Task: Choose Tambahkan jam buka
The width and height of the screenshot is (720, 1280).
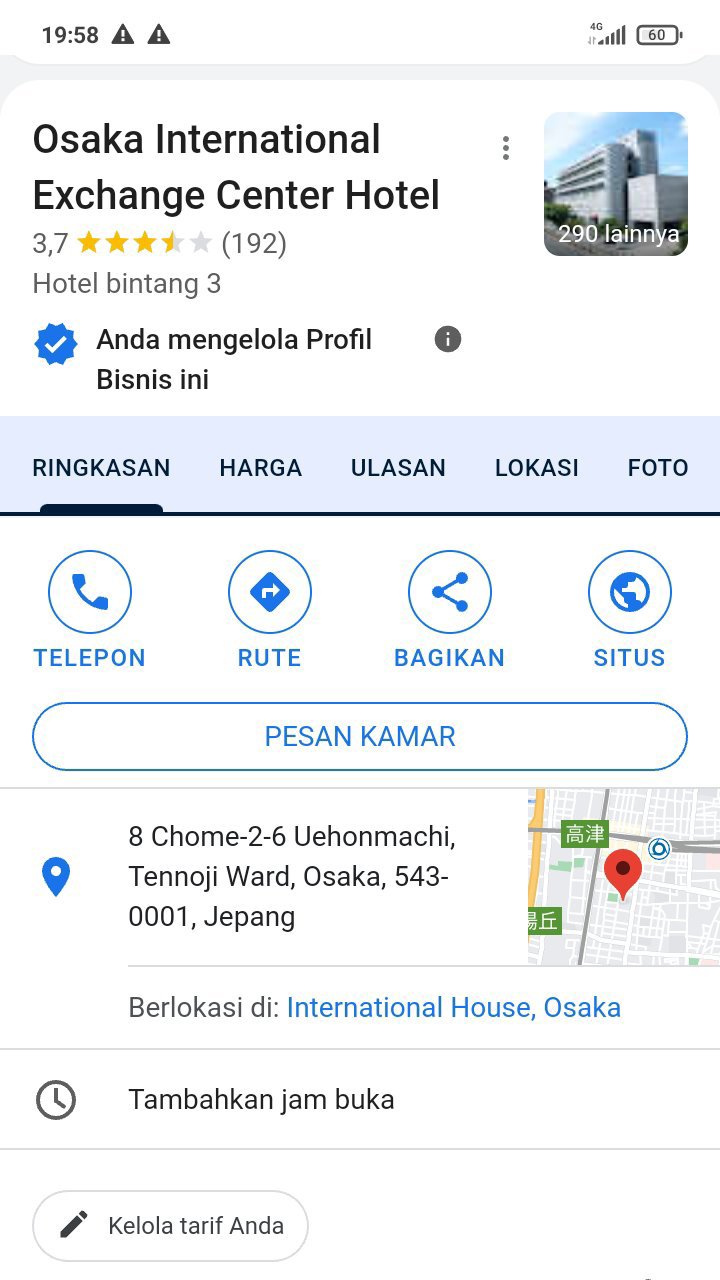Action: click(261, 1099)
